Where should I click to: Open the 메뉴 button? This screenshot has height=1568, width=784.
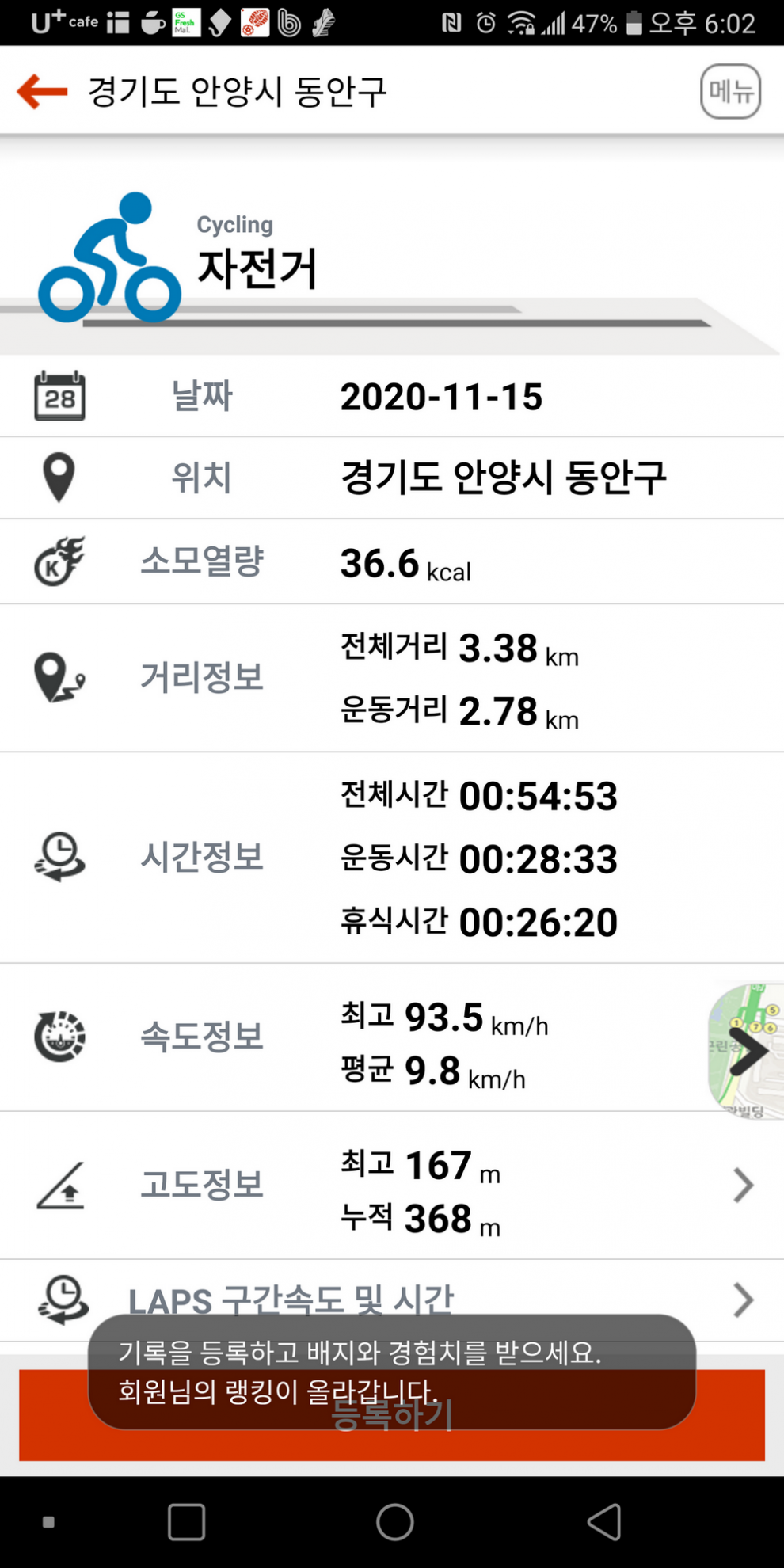[730, 91]
